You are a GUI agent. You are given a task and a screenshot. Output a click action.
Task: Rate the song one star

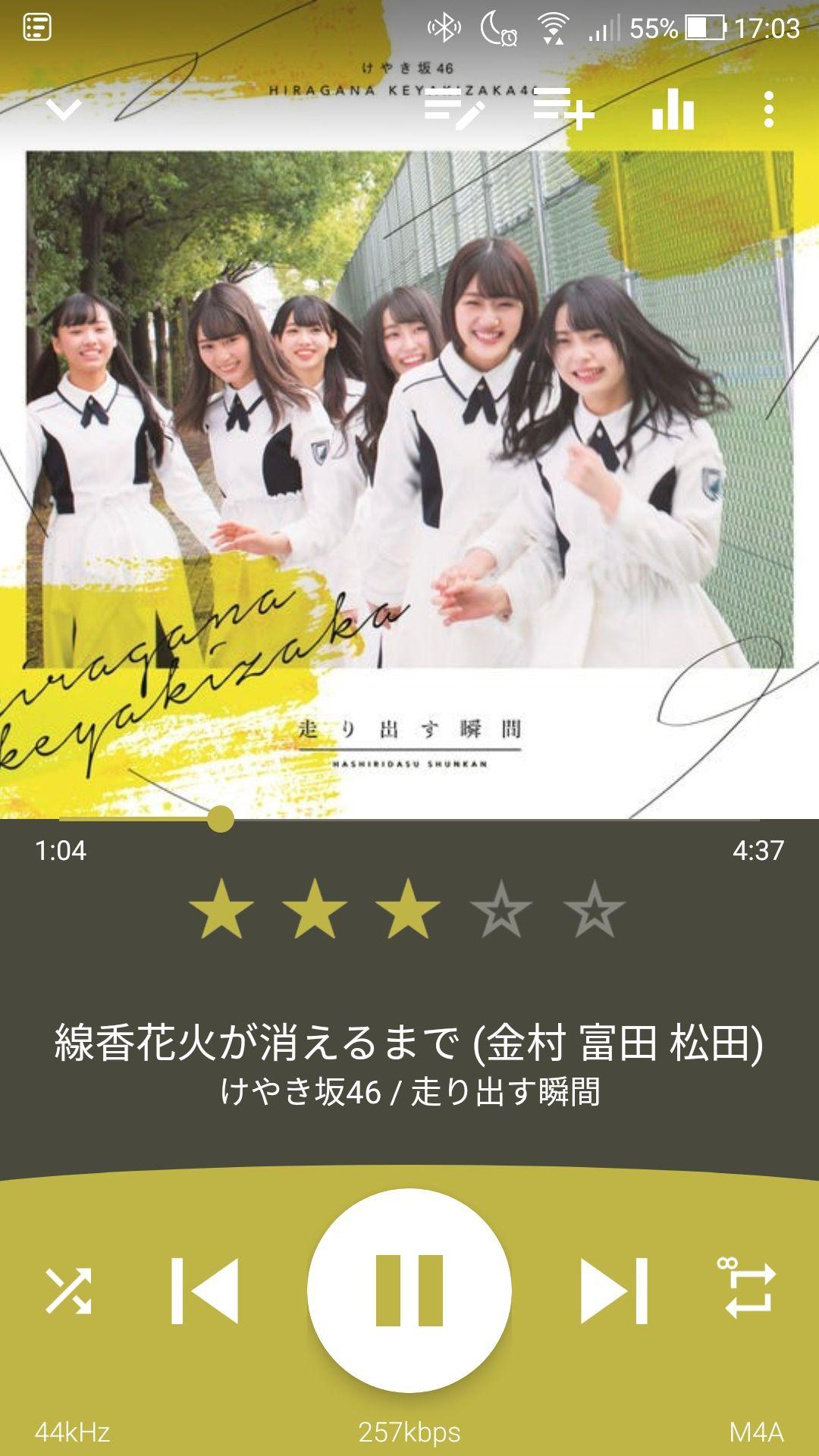(221, 909)
